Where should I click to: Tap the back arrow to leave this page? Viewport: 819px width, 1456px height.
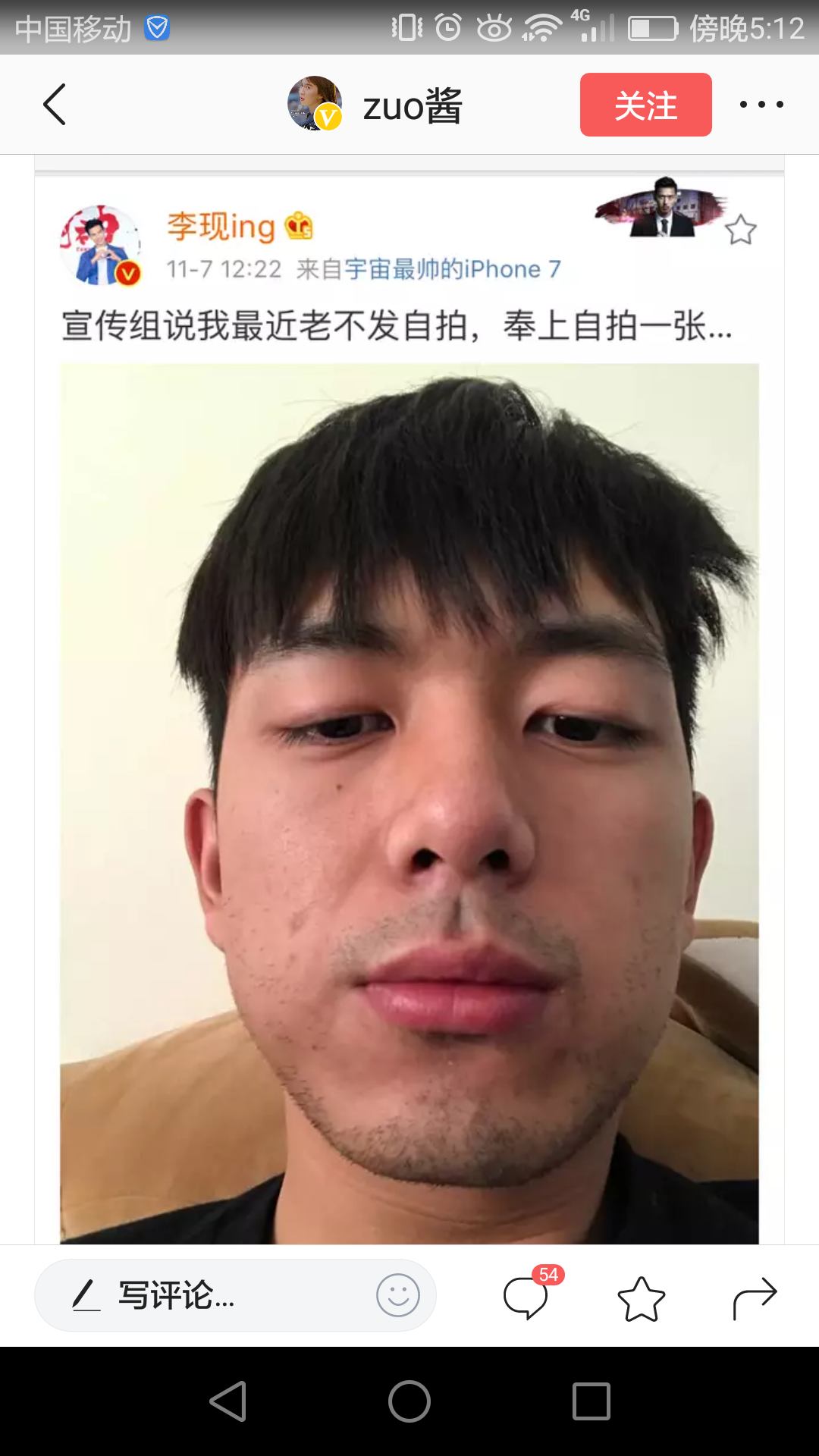53,104
